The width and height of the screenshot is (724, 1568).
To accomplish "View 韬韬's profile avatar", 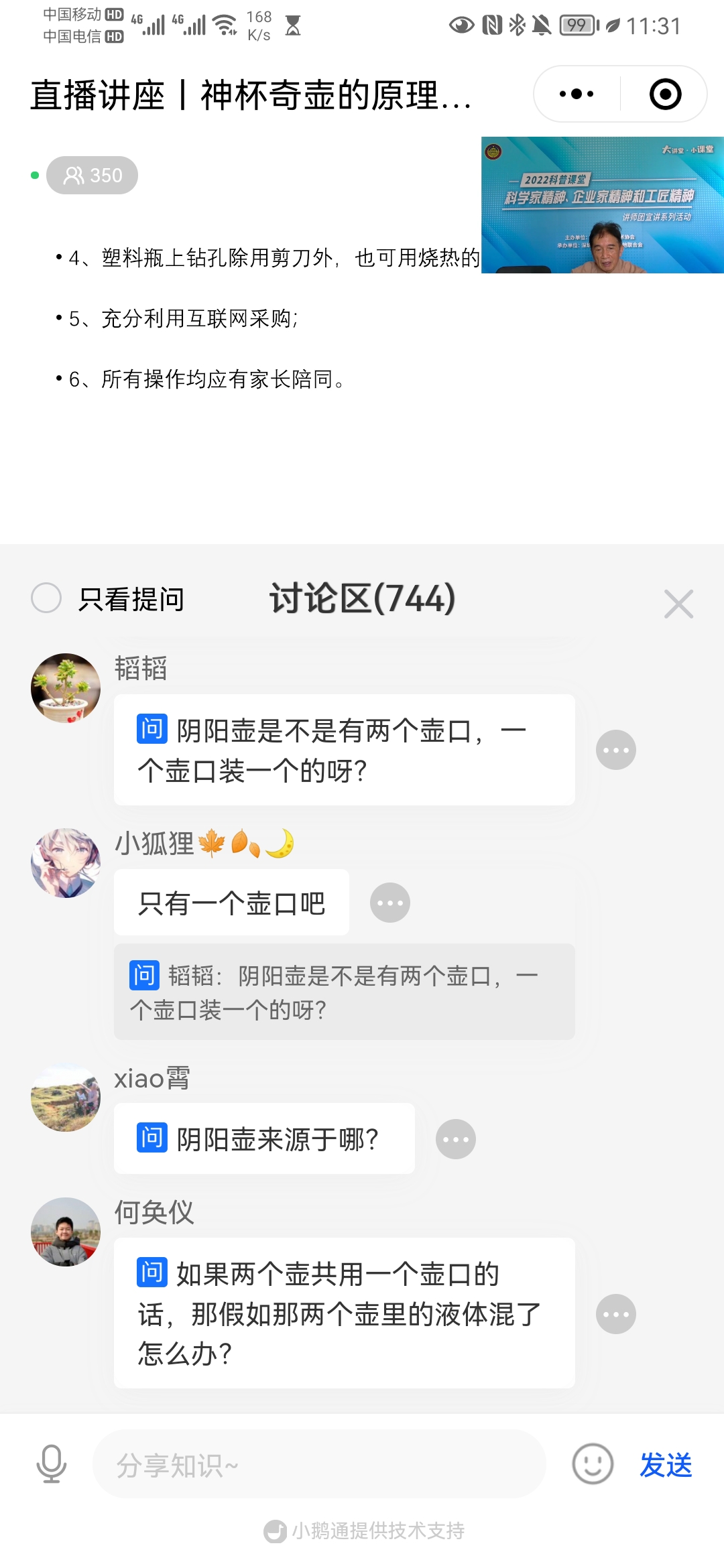I will tap(66, 688).
